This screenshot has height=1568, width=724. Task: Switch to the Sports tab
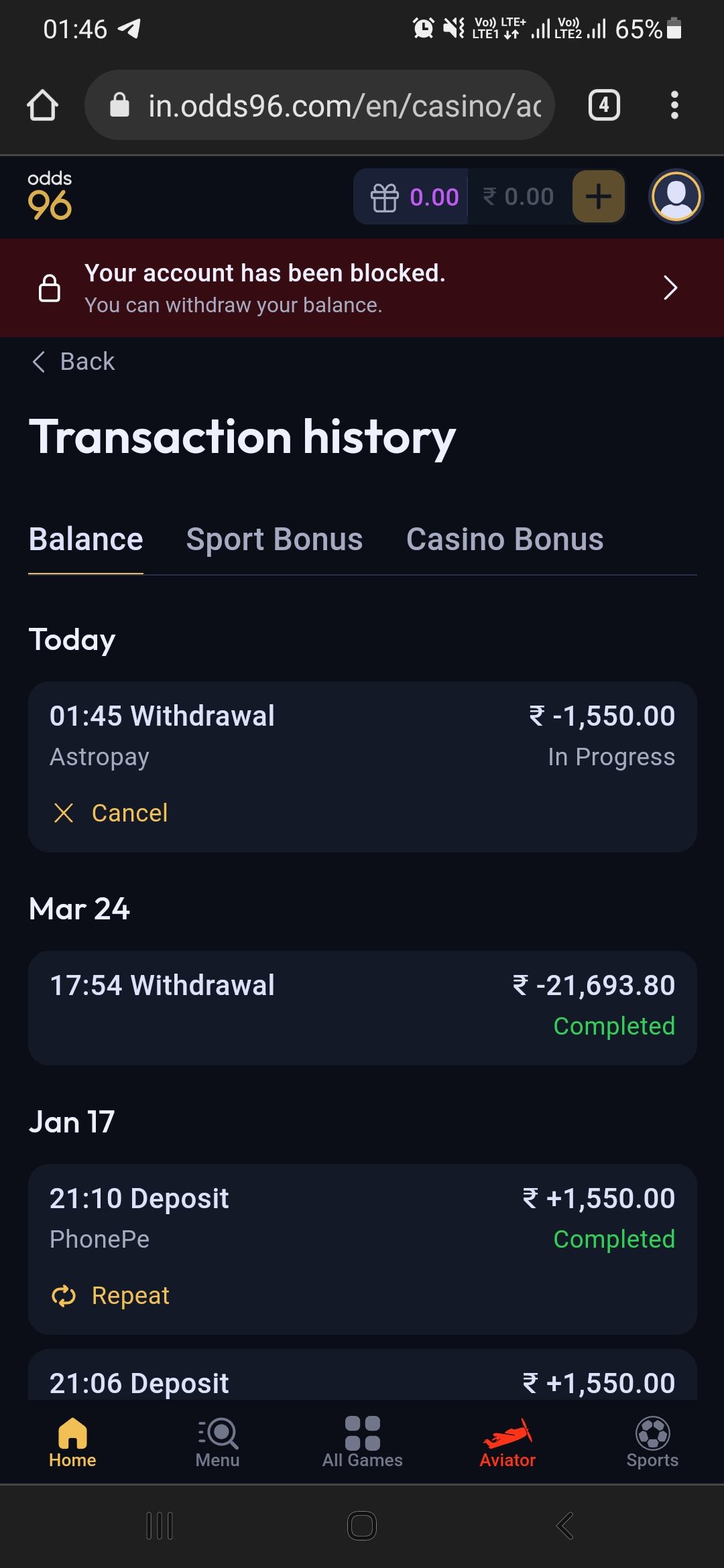[652, 1442]
